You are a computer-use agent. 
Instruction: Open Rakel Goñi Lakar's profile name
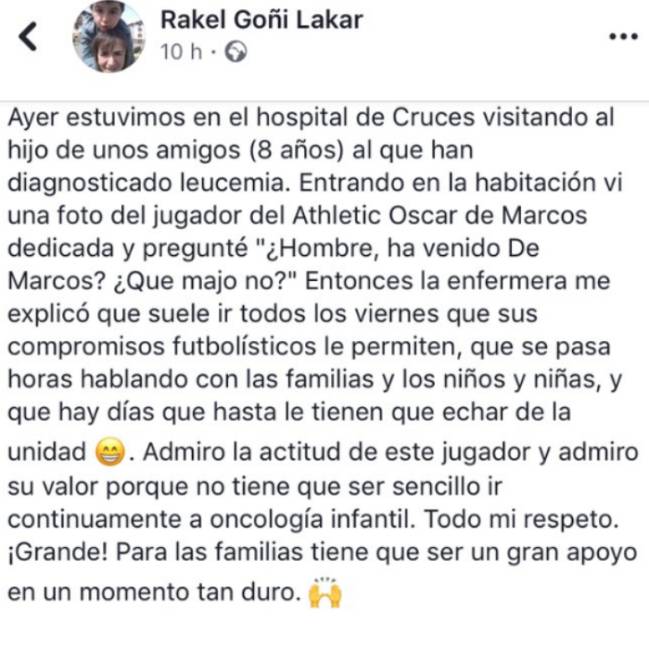point(262,20)
